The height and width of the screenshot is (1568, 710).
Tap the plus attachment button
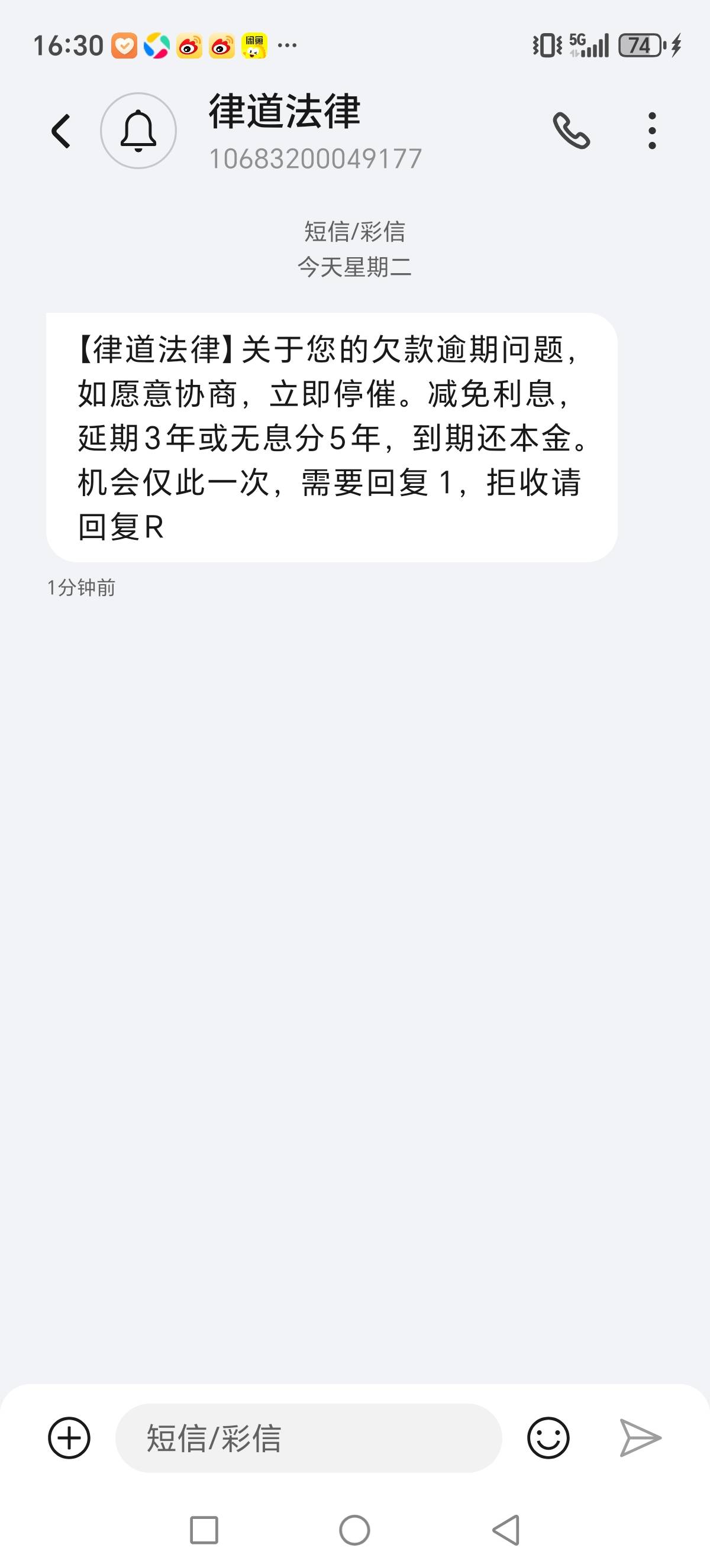point(69,1438)
